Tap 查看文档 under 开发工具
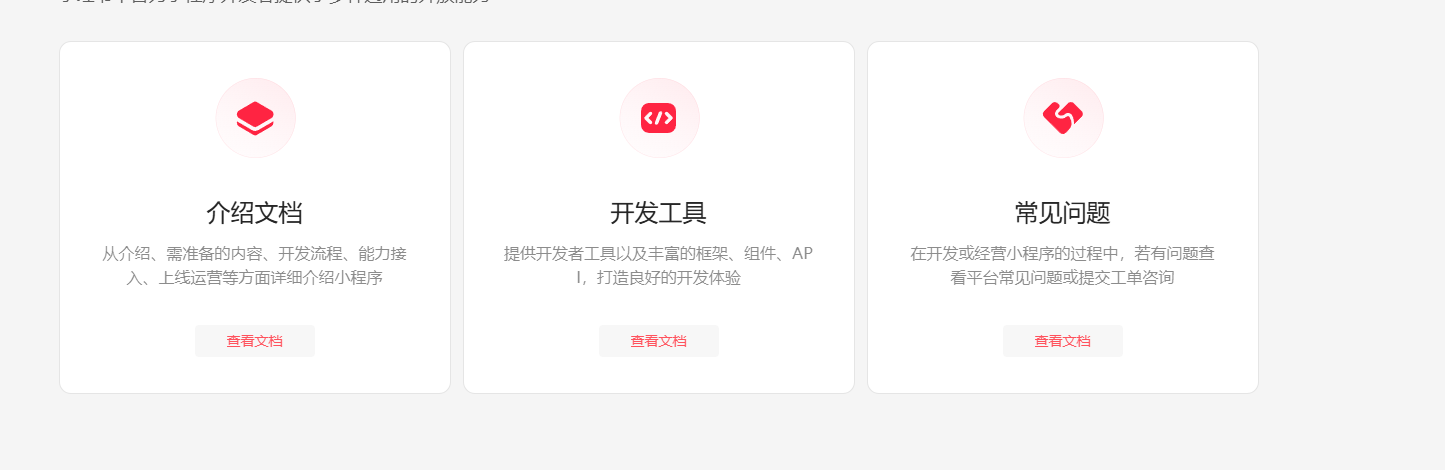Screen dimensions: 1445x470 658,341
